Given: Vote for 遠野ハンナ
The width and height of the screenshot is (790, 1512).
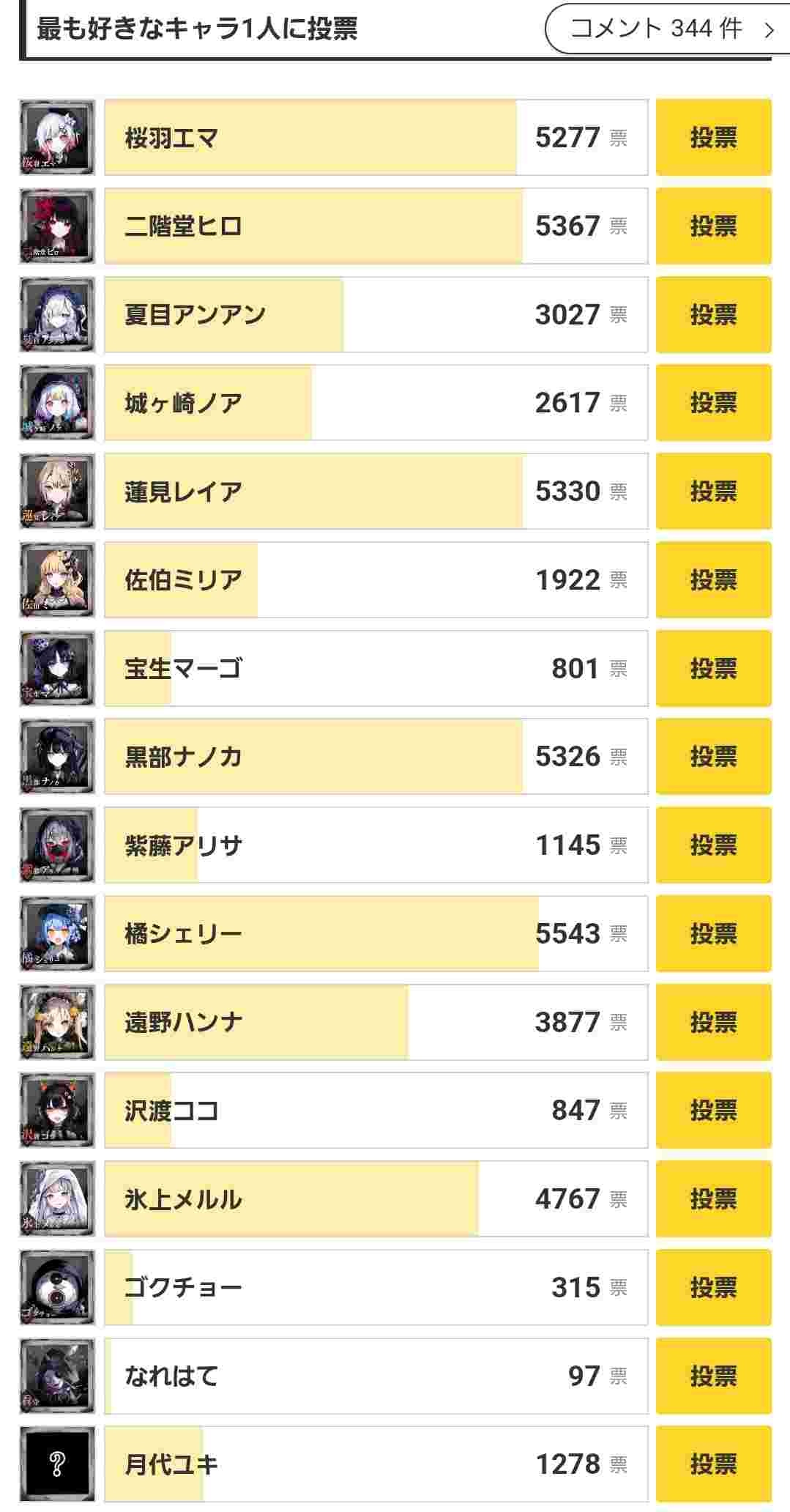Looking at the screenshot, I should (713, 1022).
